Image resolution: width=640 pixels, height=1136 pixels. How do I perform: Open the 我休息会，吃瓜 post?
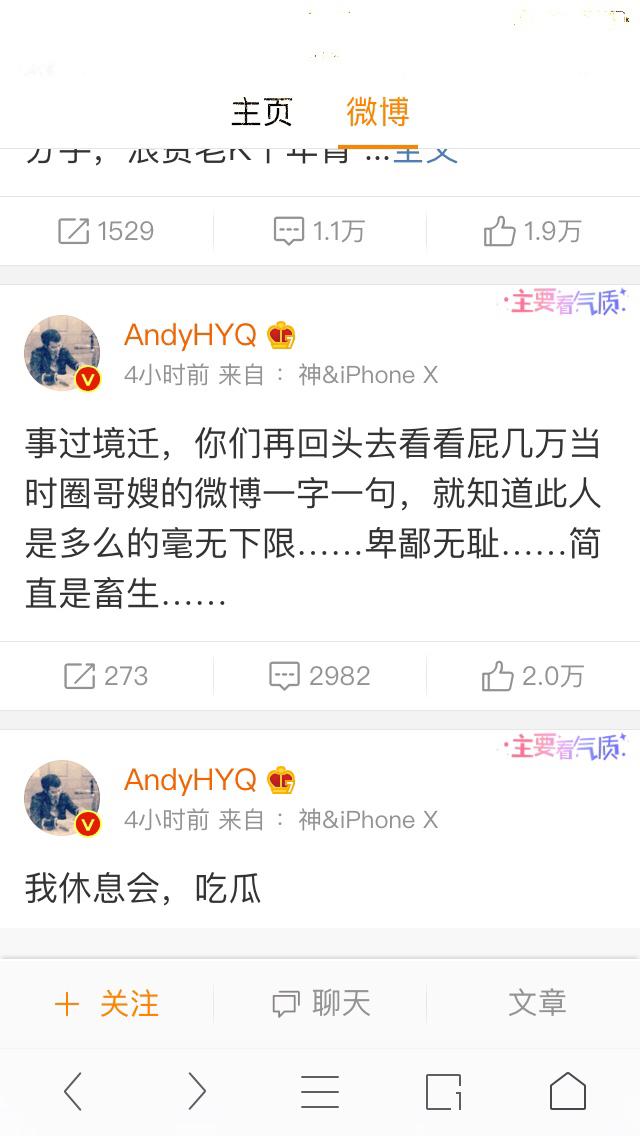(143, 888)
